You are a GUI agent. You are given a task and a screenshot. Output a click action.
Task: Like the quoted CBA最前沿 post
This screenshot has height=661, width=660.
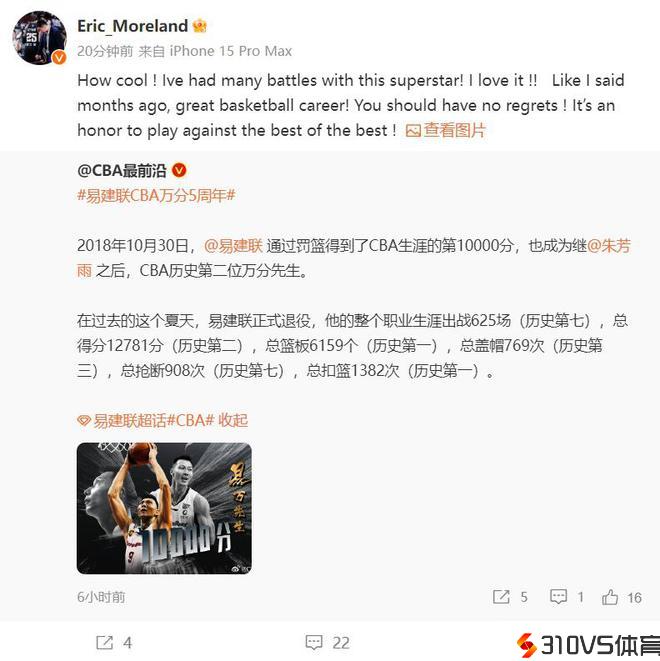pyautogui.click(x=622, y=597)
